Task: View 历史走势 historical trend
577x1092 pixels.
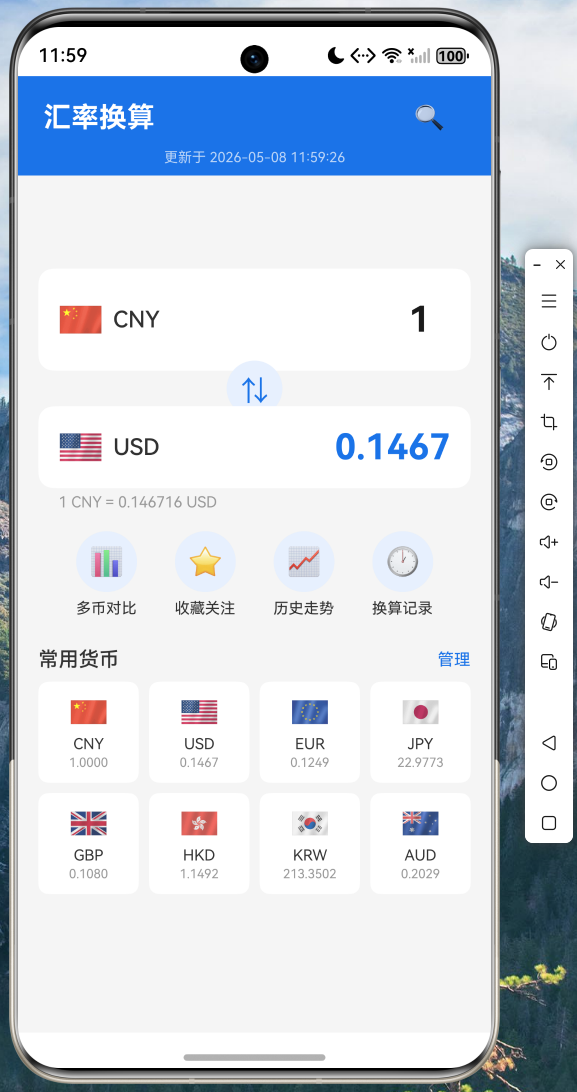Action: pos(304,574)
